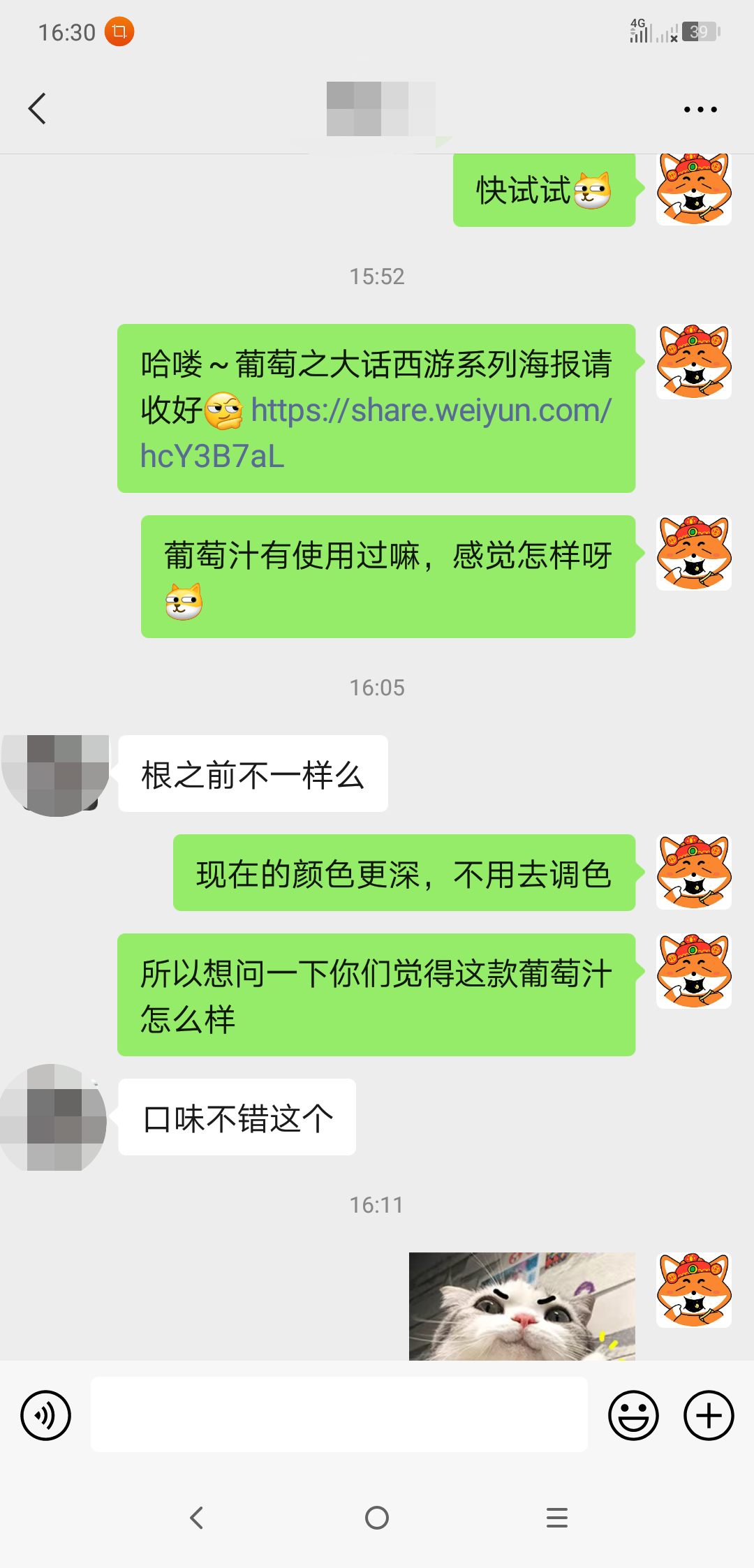Open the chat info overflow menu
Screen dimensions: 754x1568
(700, 110)
